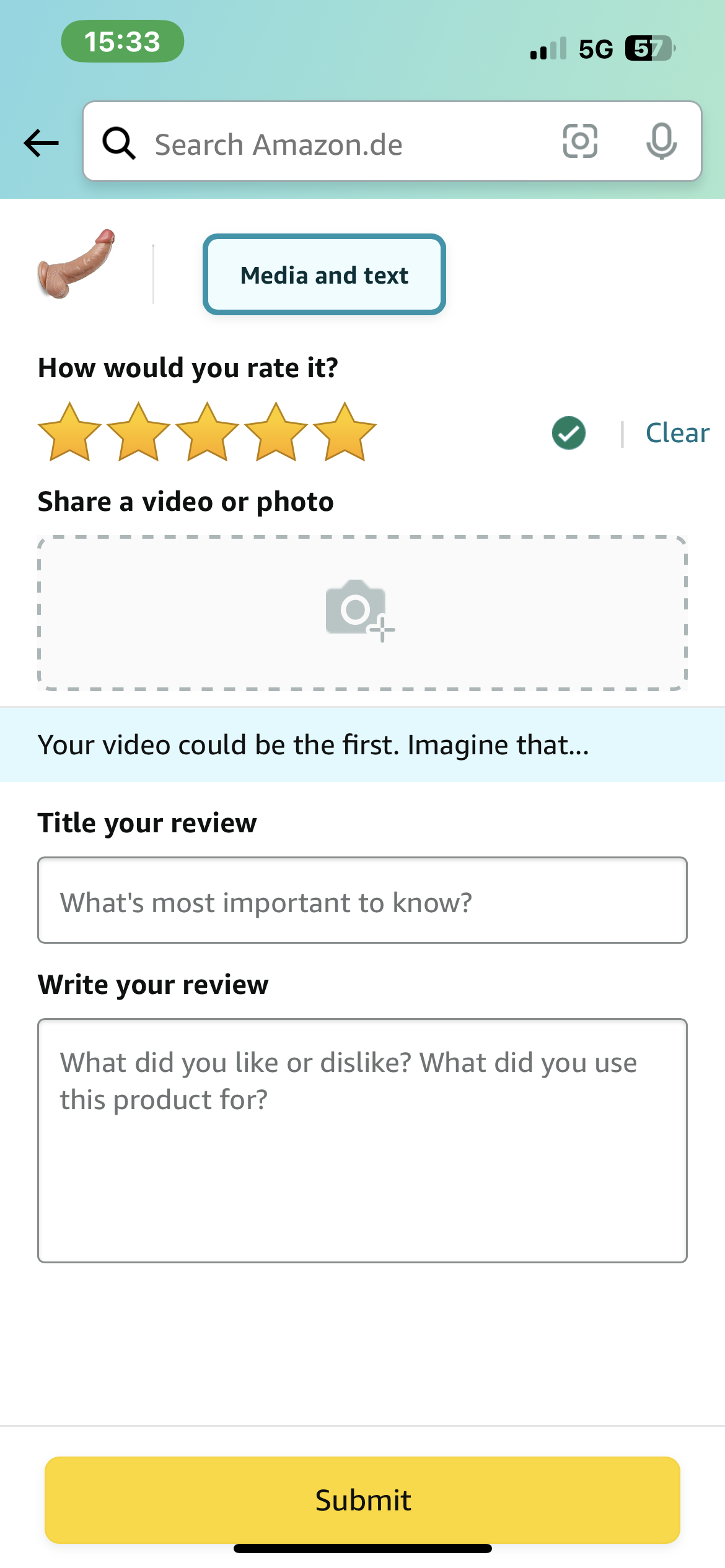Clear the star rating

(677, 433)
